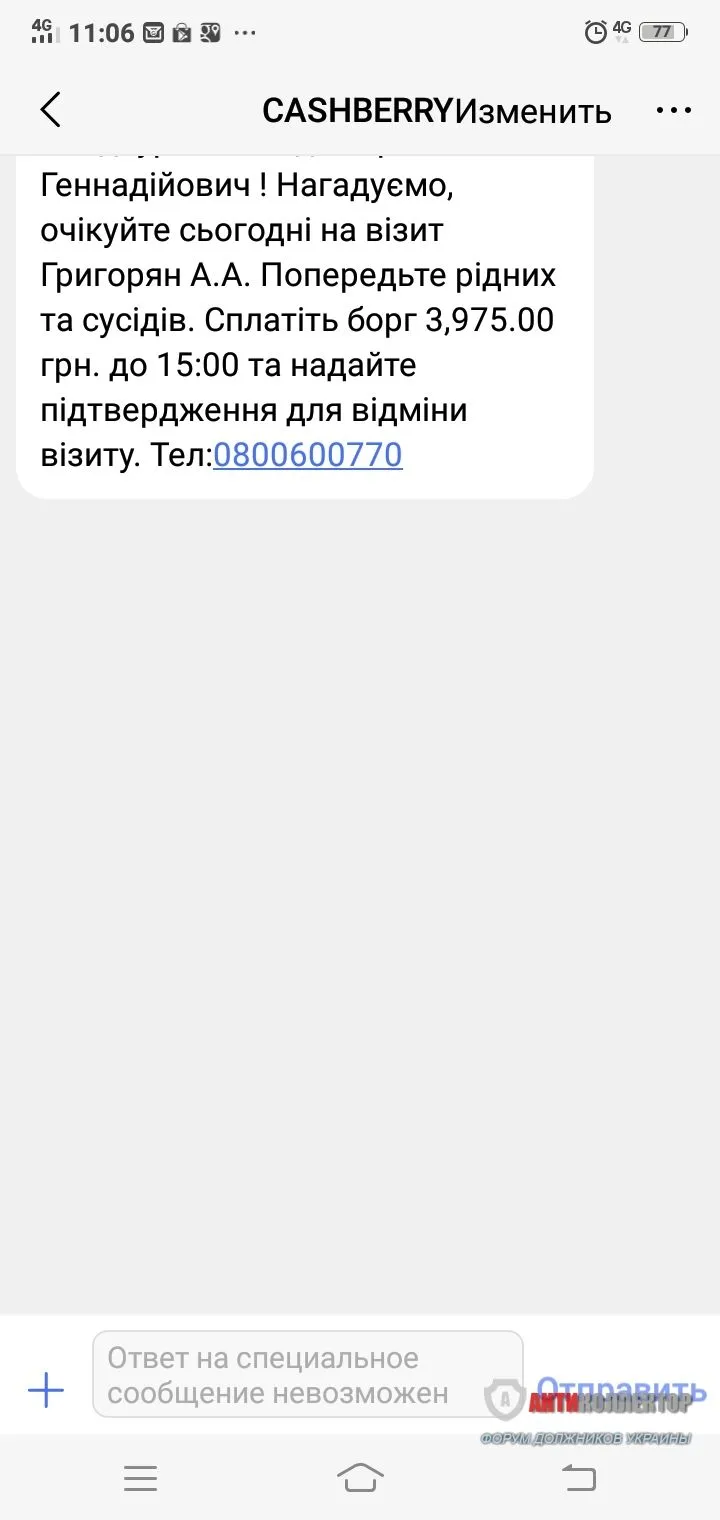Focus the reply message text field
This screenshot has height=1520, width=720.
click(307, 1375)
